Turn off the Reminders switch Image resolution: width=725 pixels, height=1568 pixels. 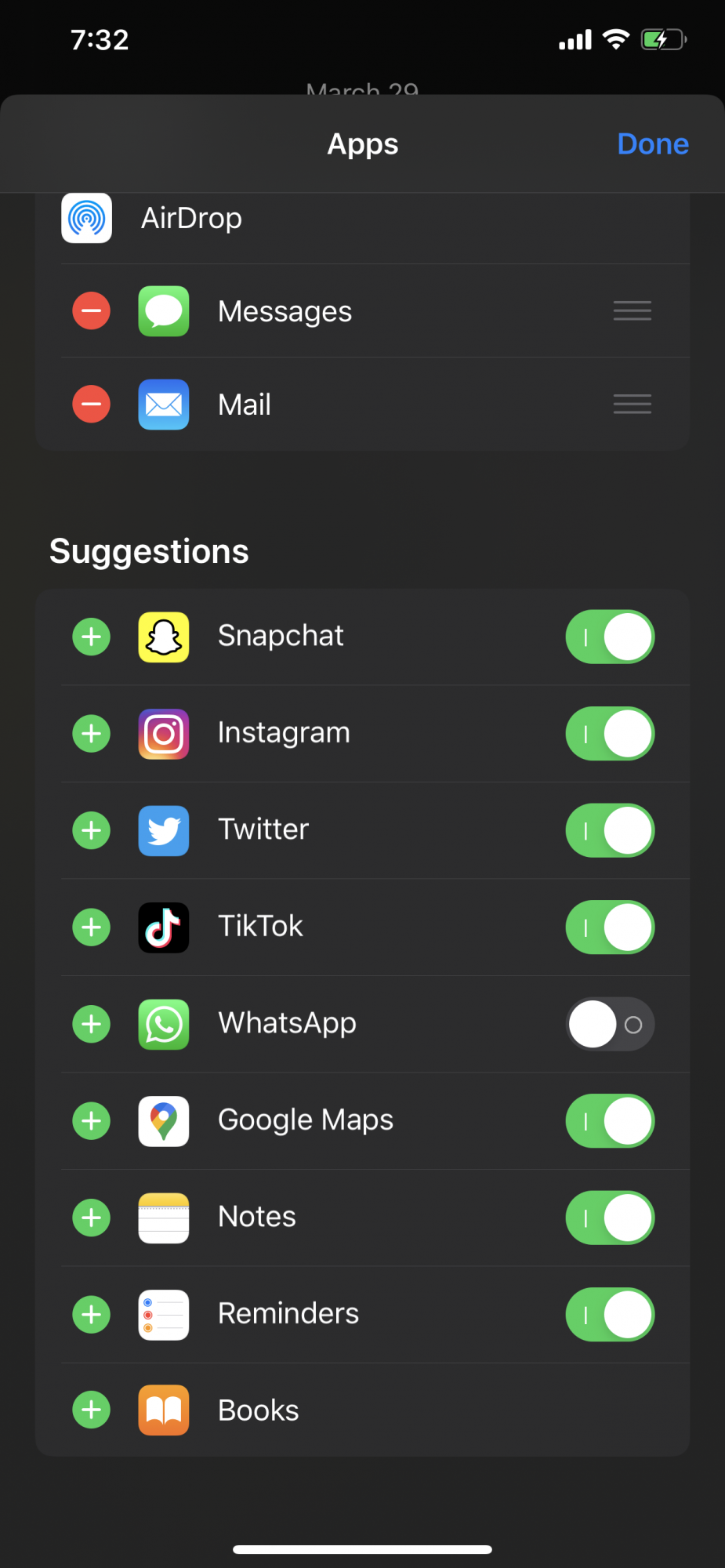(x=611, y=1315)
